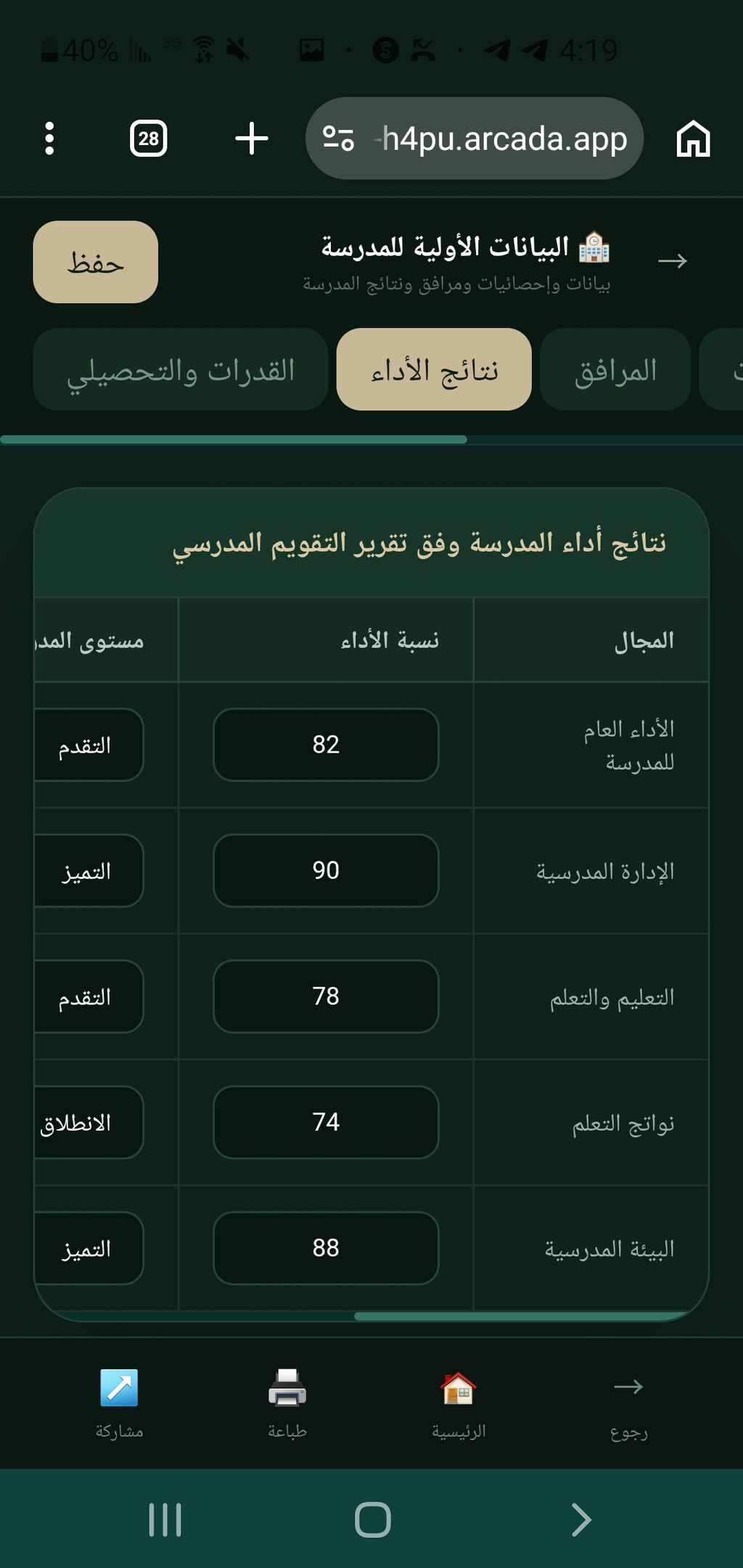Edit the البيئة المدرسية score field 88

click(326, 1248)
